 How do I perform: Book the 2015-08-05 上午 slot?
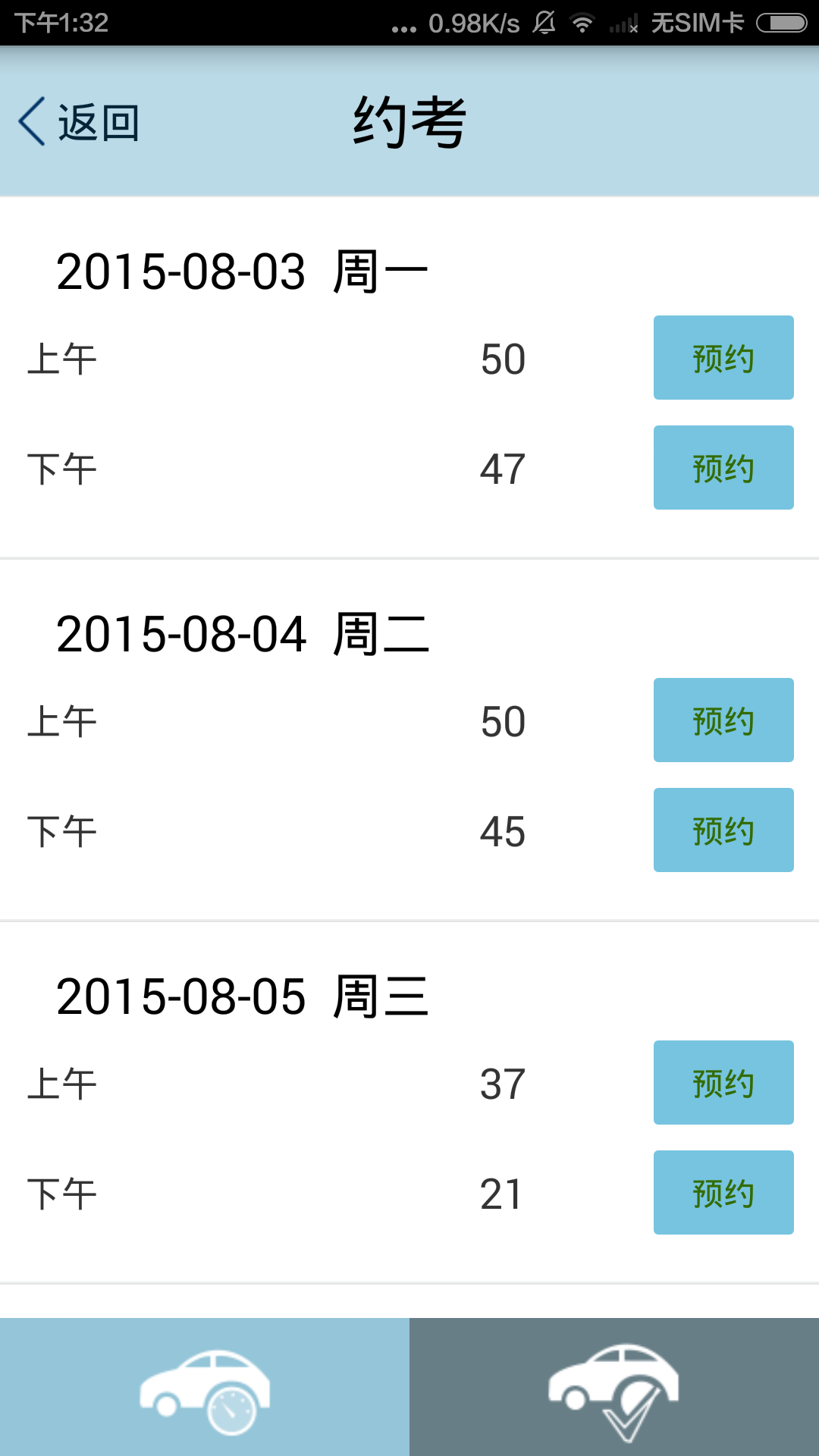pyautogui.click(x=723, y=1083)
